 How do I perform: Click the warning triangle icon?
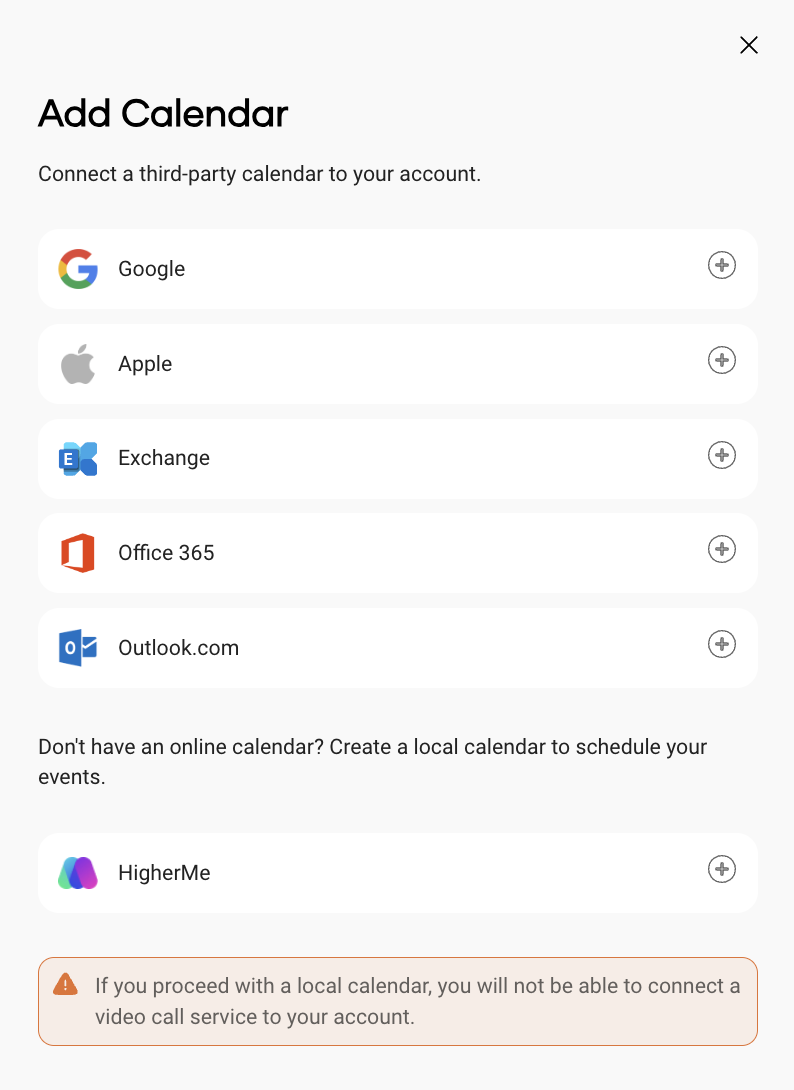pos(65,985)
